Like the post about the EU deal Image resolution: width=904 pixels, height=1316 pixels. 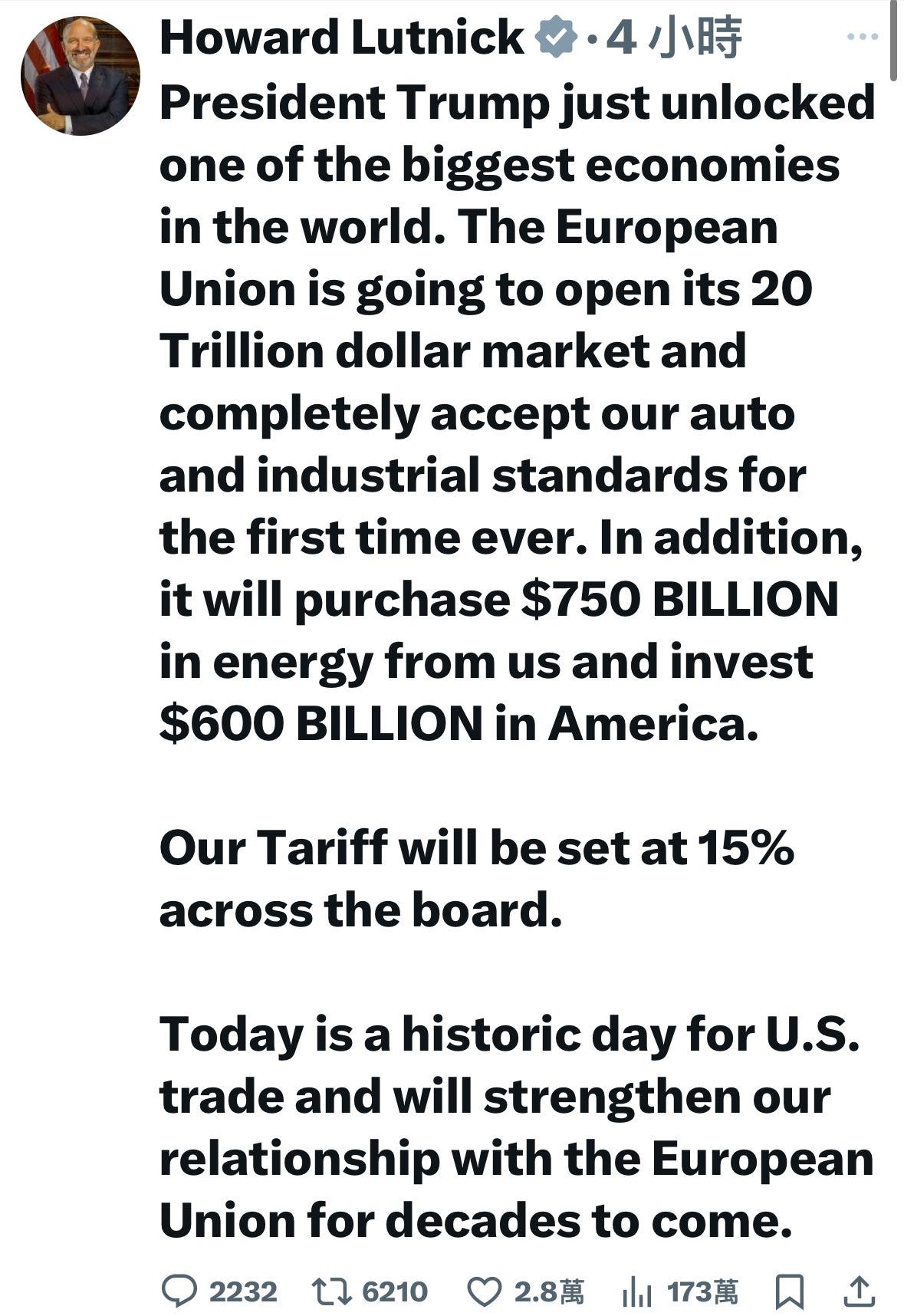tap(485, 1292)
